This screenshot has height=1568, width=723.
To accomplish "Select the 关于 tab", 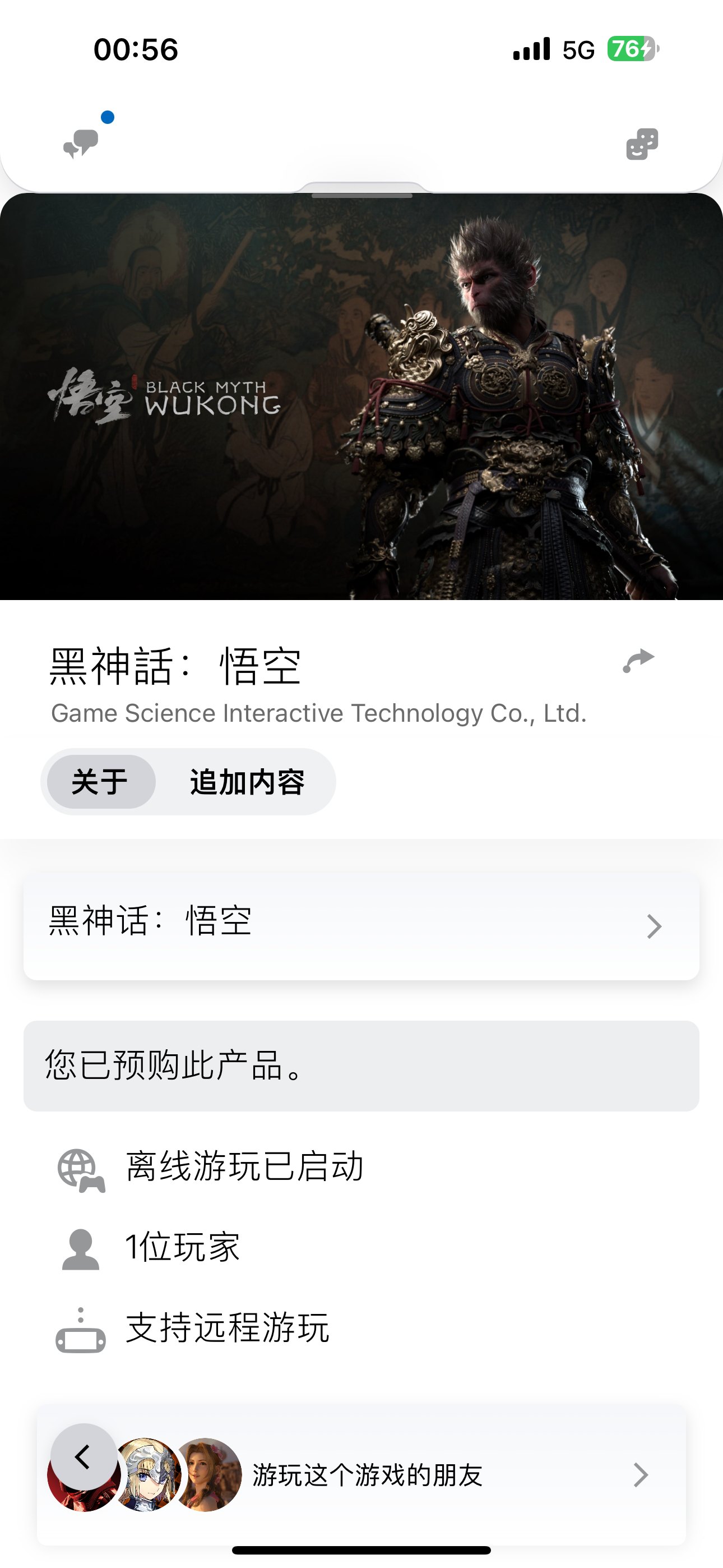I will coord(100,782).
